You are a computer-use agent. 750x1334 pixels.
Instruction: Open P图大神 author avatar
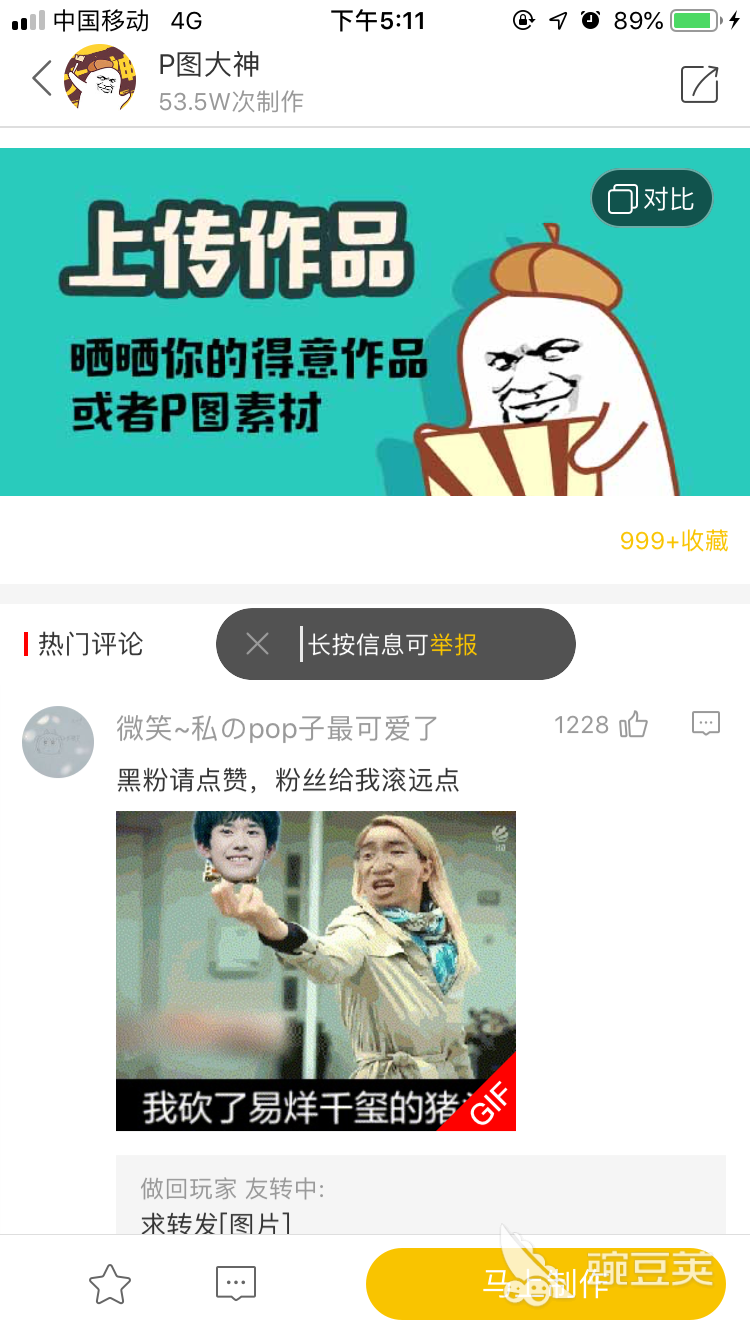99,78
